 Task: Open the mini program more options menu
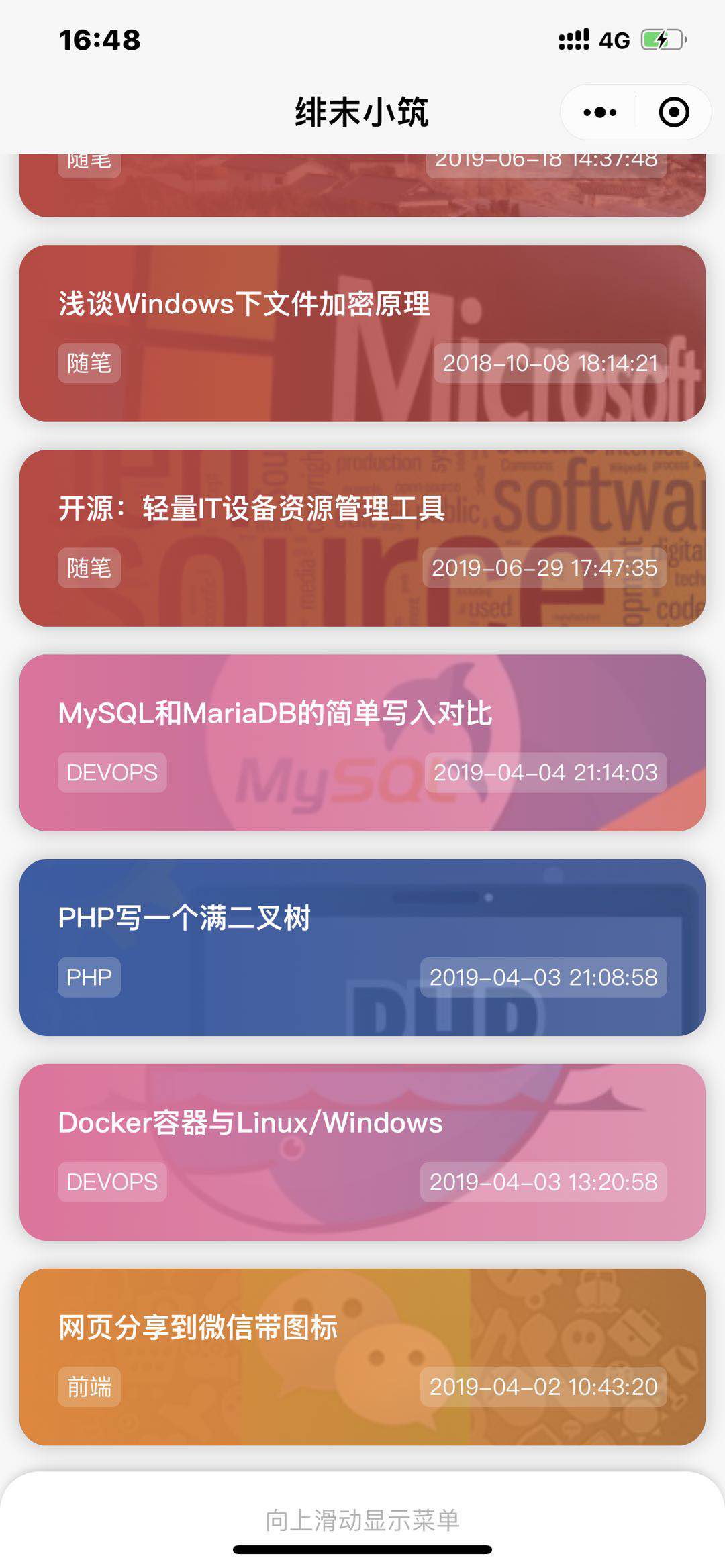(599, 112)
